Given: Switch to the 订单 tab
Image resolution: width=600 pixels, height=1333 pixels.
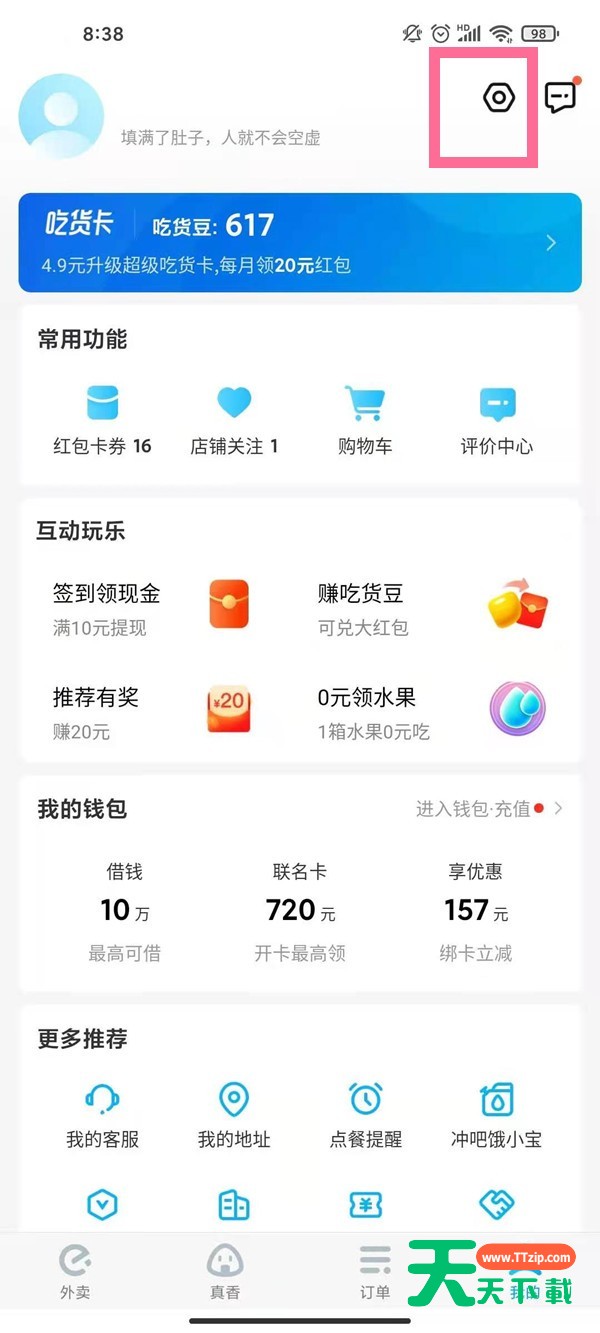Looking at the screenshot, I should (375, 1270).
